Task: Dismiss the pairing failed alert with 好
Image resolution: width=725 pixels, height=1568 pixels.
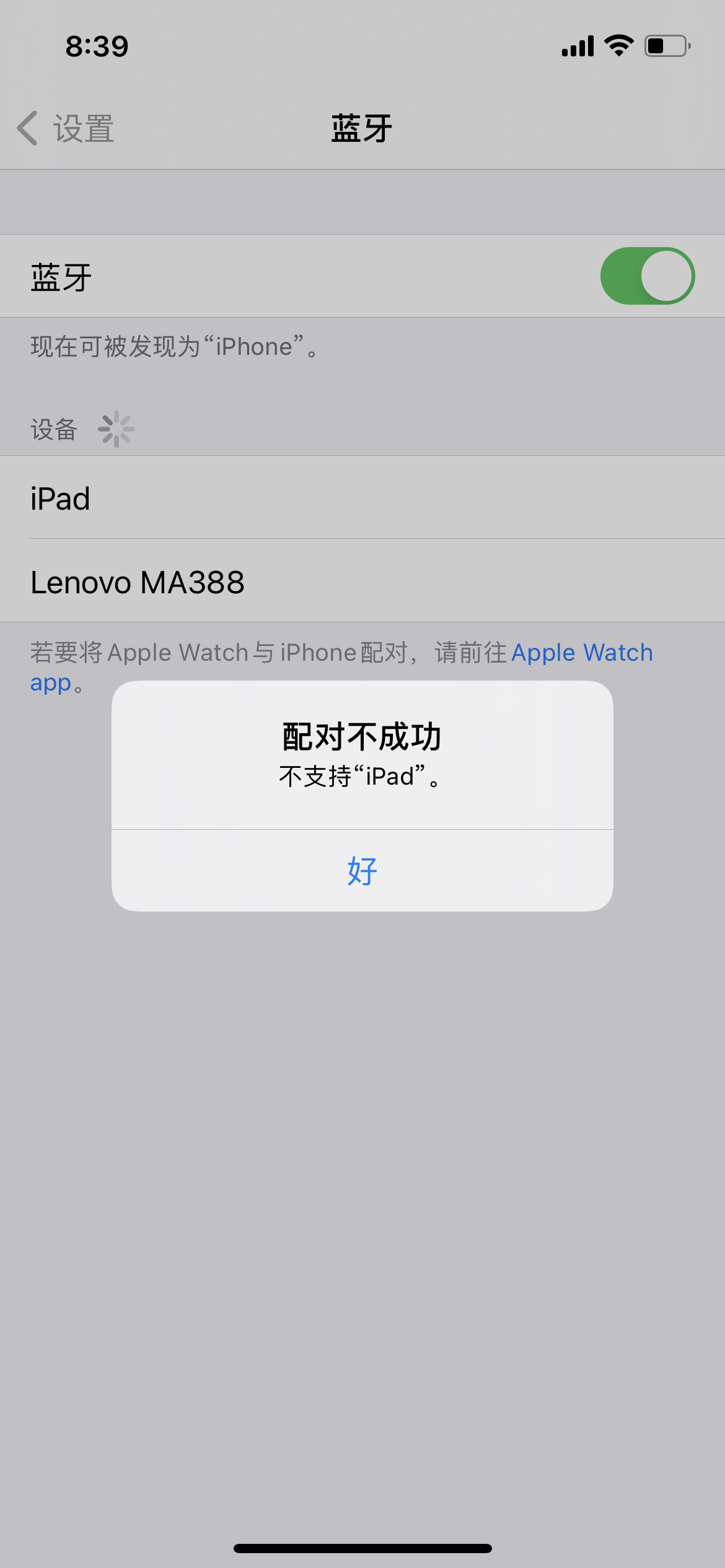Action: click(362, 871)
